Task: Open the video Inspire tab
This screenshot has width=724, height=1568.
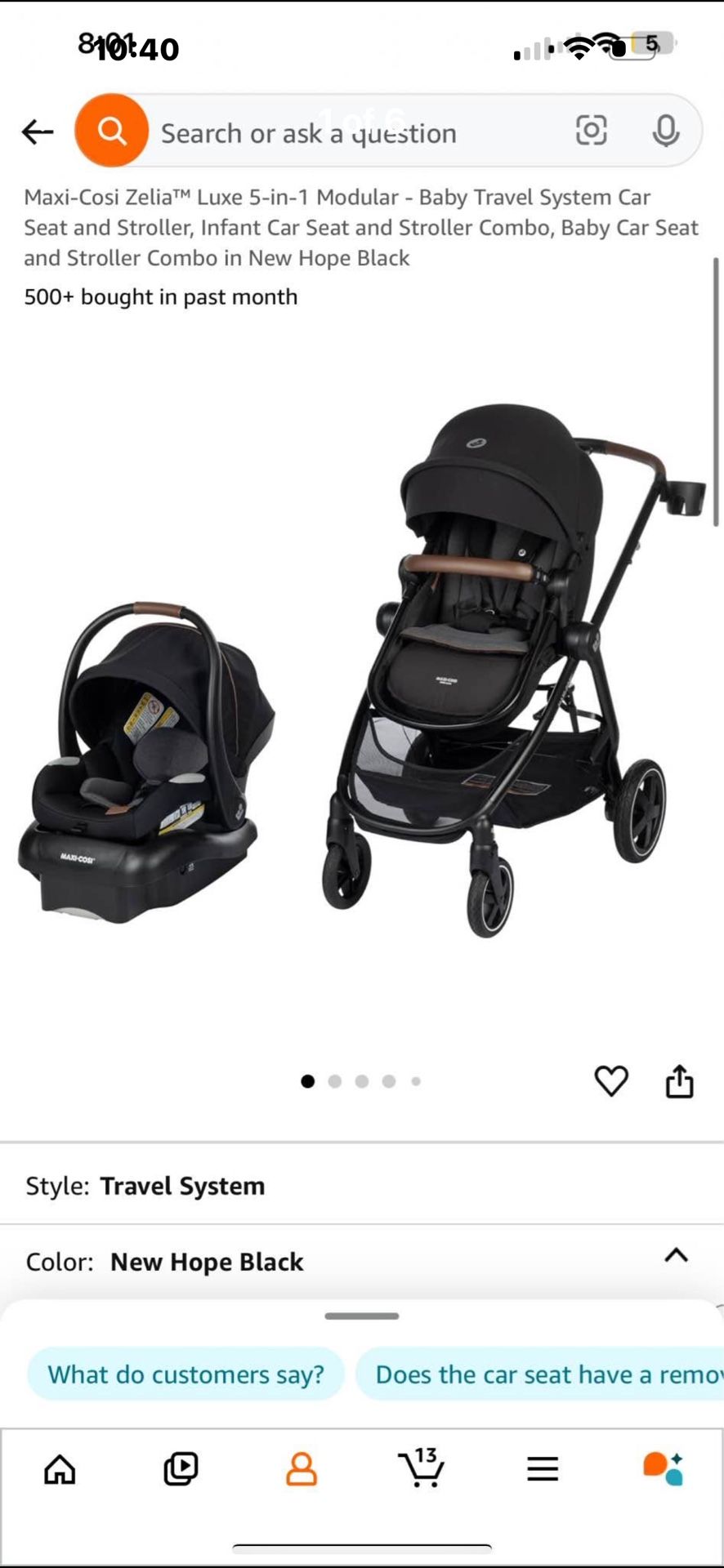Action: pos(181,1469)
